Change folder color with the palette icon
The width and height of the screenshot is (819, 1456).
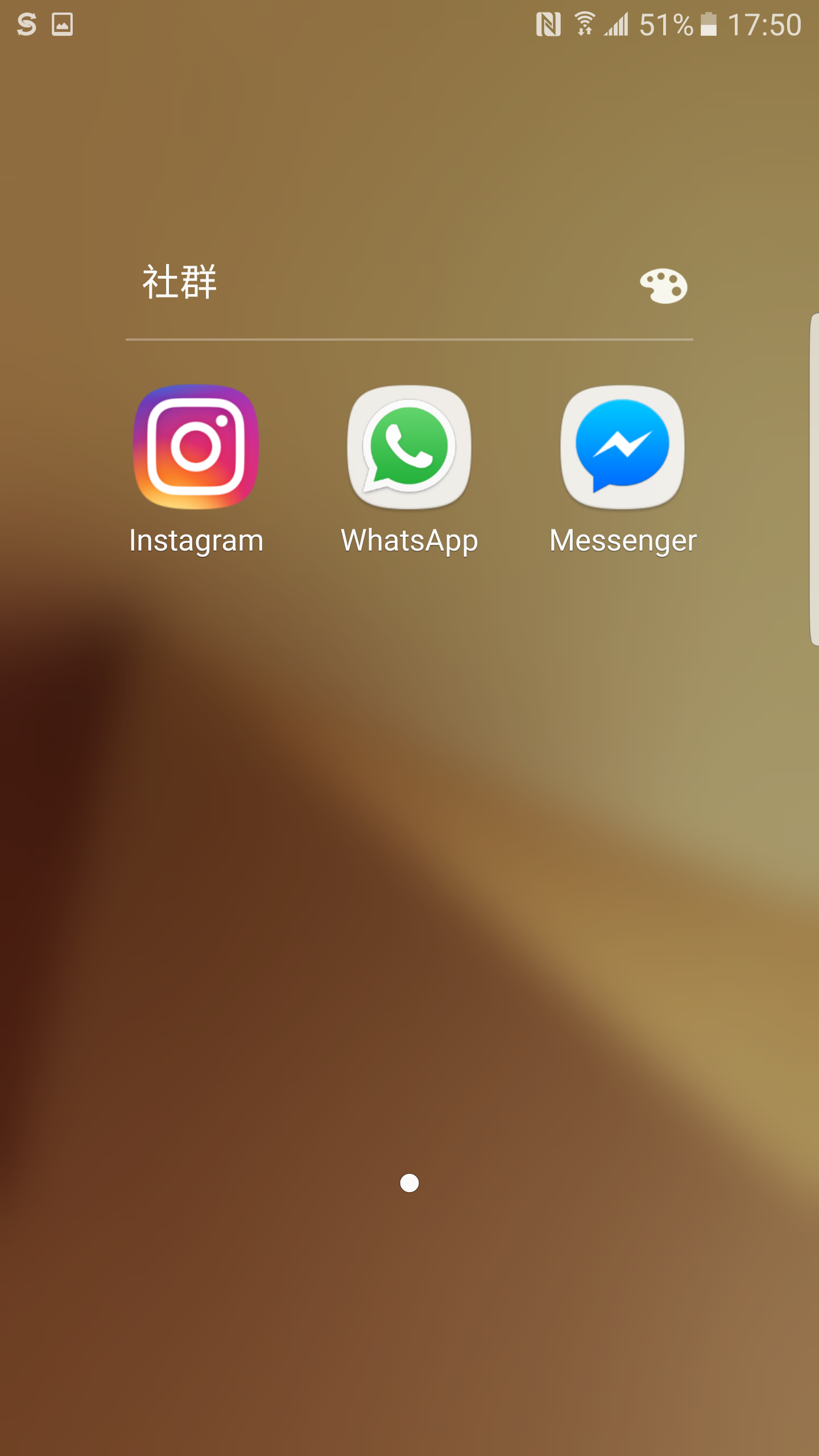click(664, 286)
